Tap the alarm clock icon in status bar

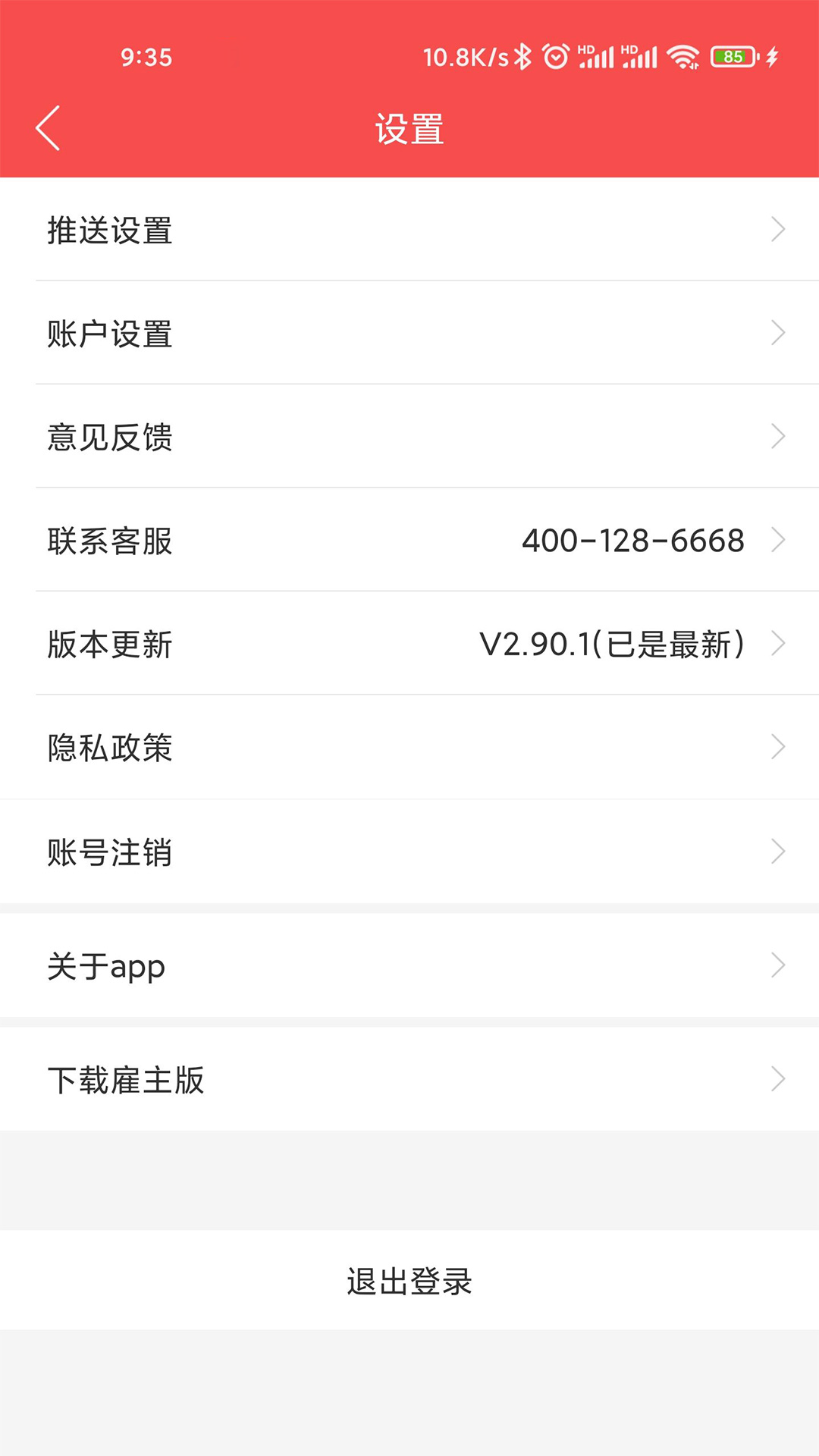click(x=556, y=55)
